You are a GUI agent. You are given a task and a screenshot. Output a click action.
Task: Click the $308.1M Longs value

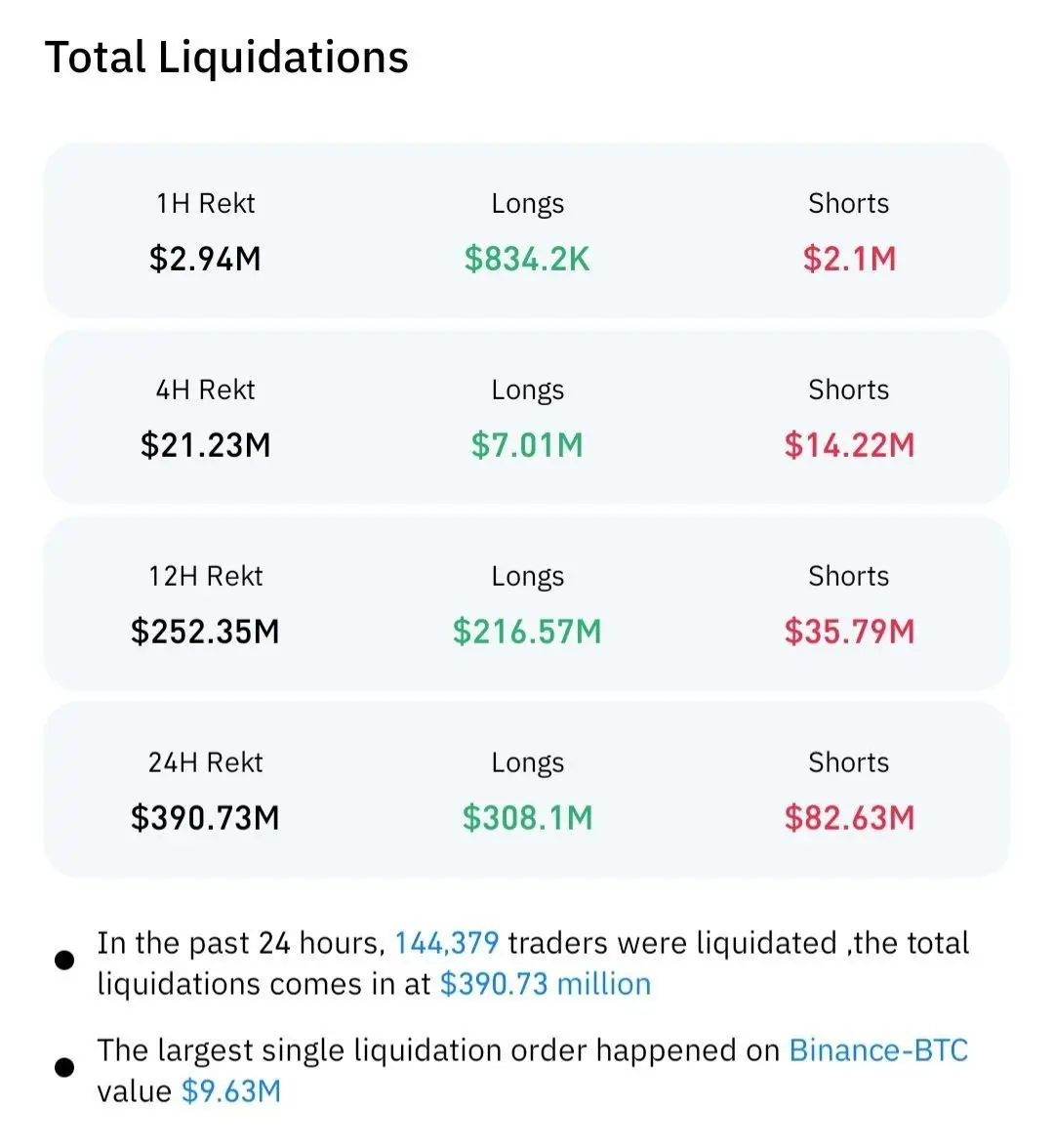[x=527, y=818]
